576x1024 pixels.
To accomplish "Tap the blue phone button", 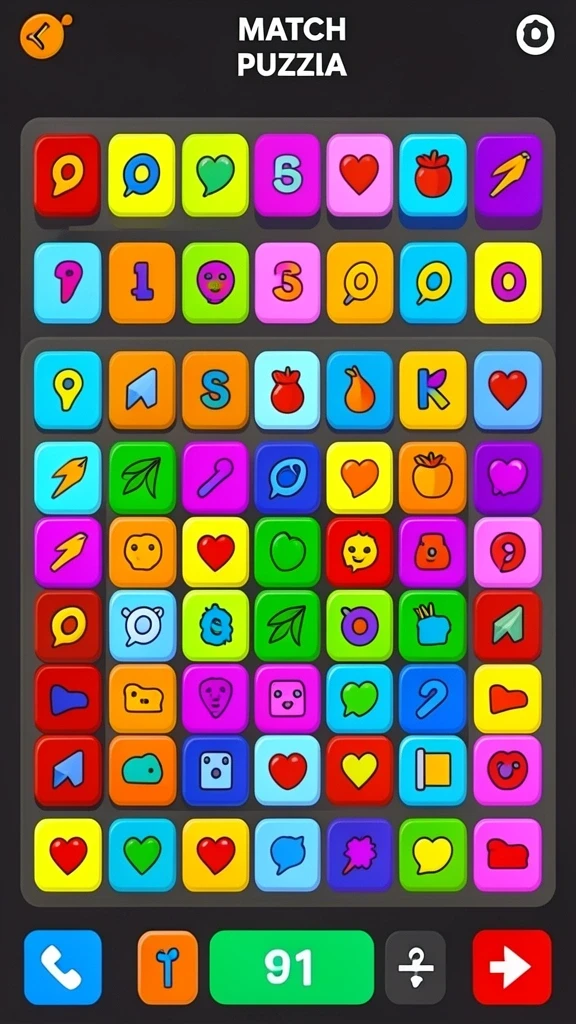I will pyautogui.click(x=63, y=967).
